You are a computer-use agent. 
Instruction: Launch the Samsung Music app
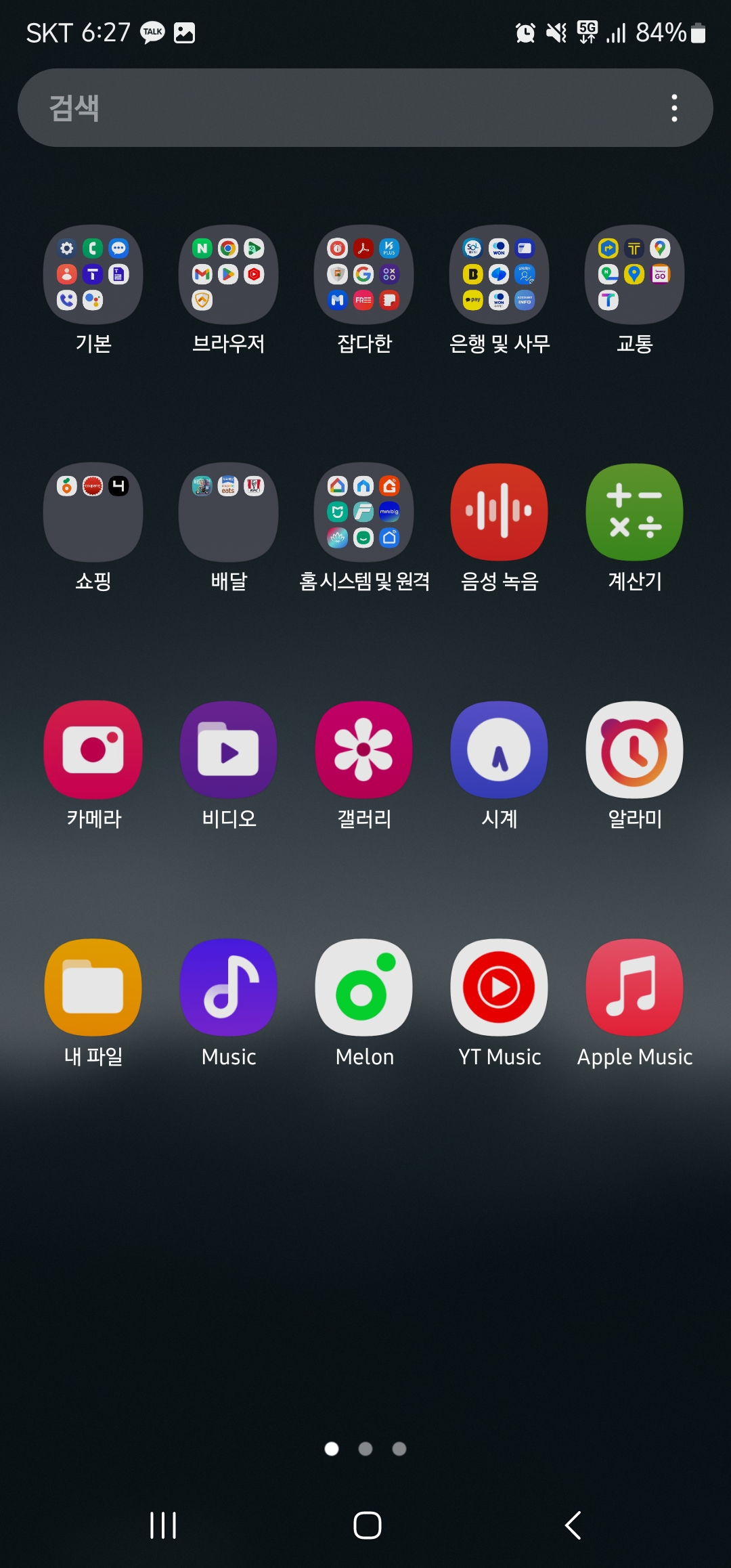pos(228,988)
